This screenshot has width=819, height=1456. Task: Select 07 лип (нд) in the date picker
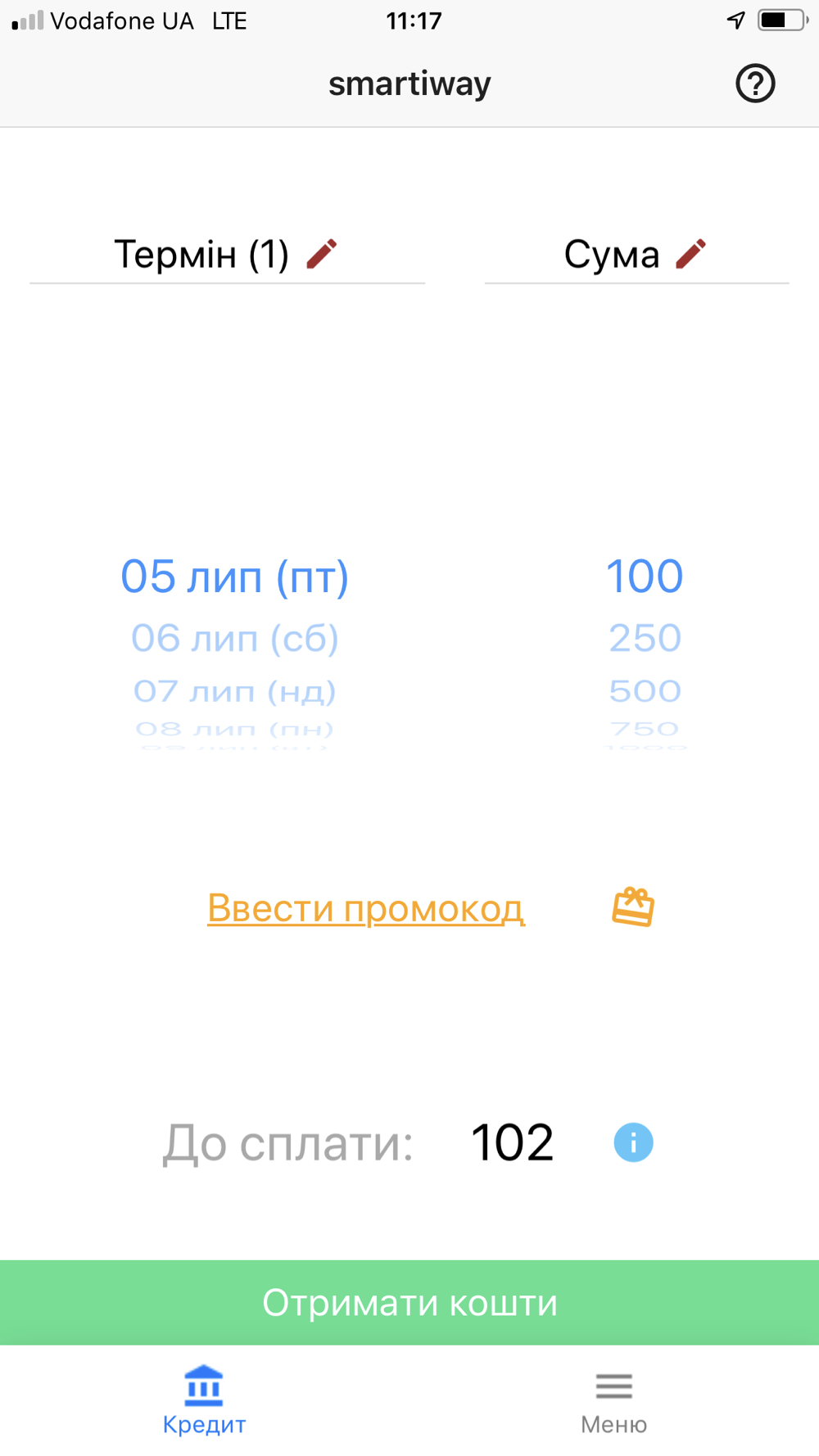coord(235,691)
